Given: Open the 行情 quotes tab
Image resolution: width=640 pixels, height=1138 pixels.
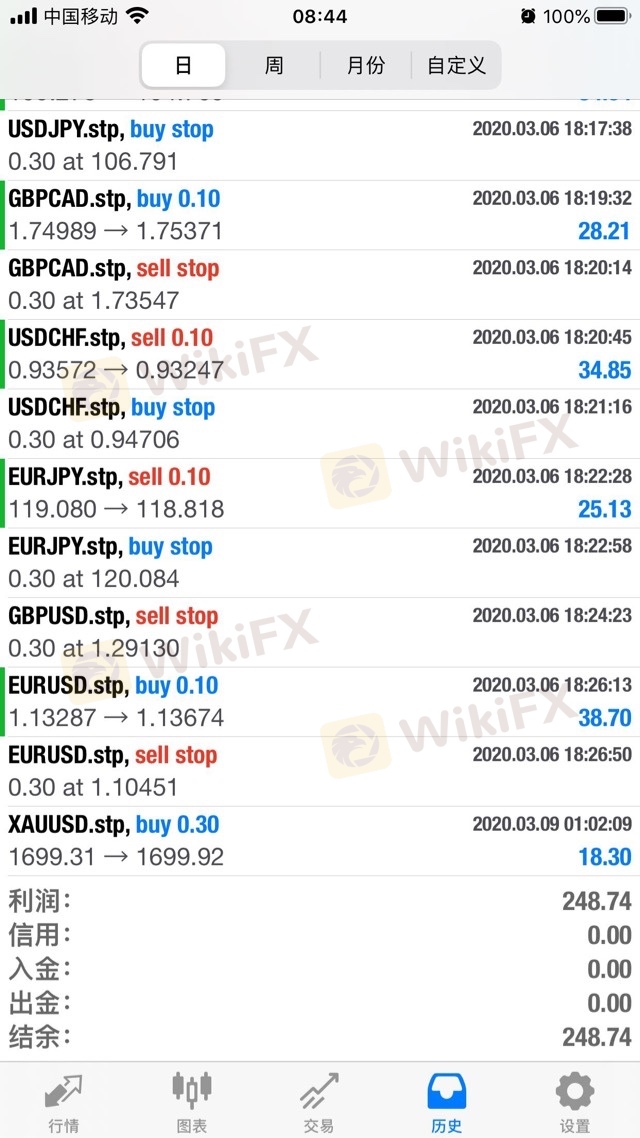Looking at the screenshot, I should click(x=64, y=1101).
